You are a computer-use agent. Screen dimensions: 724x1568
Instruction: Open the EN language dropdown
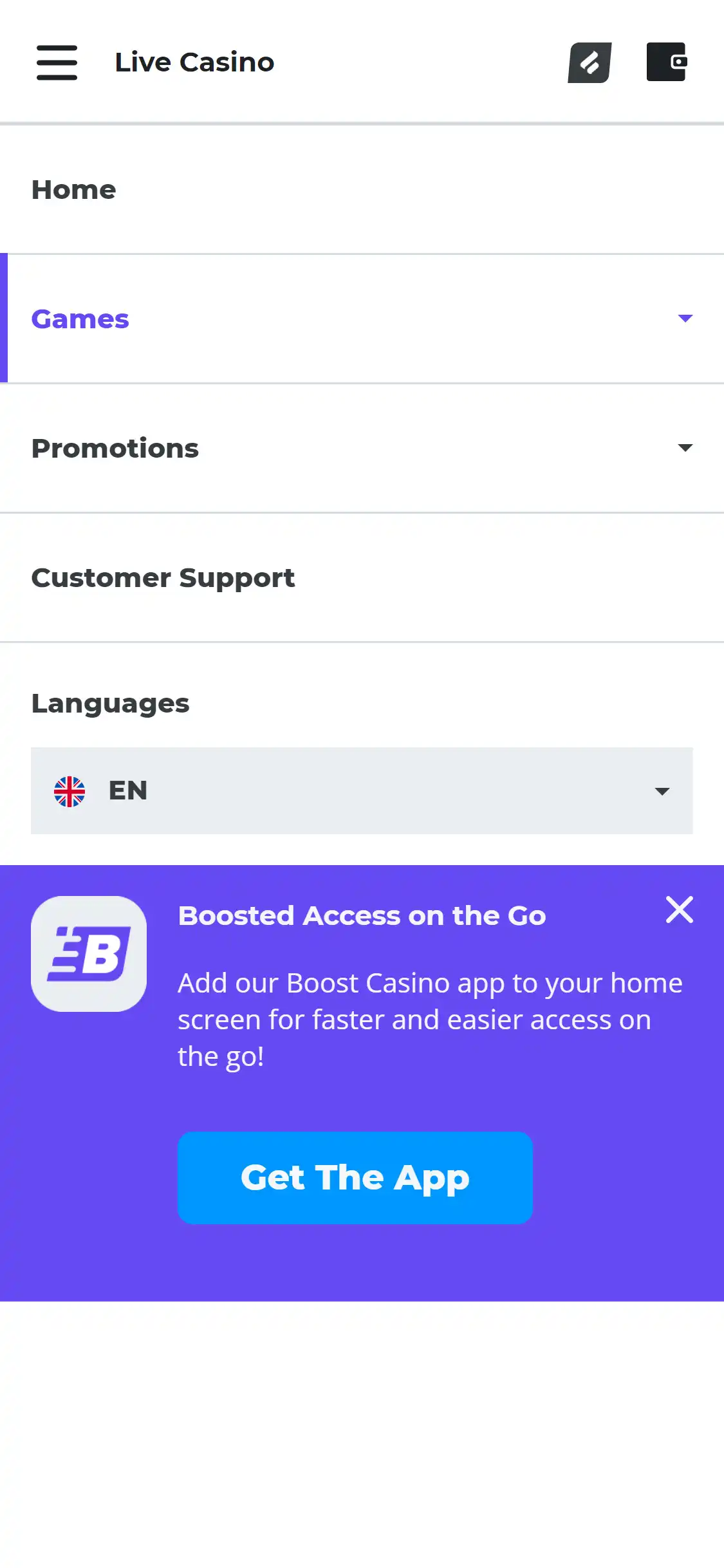coord(362,790)
